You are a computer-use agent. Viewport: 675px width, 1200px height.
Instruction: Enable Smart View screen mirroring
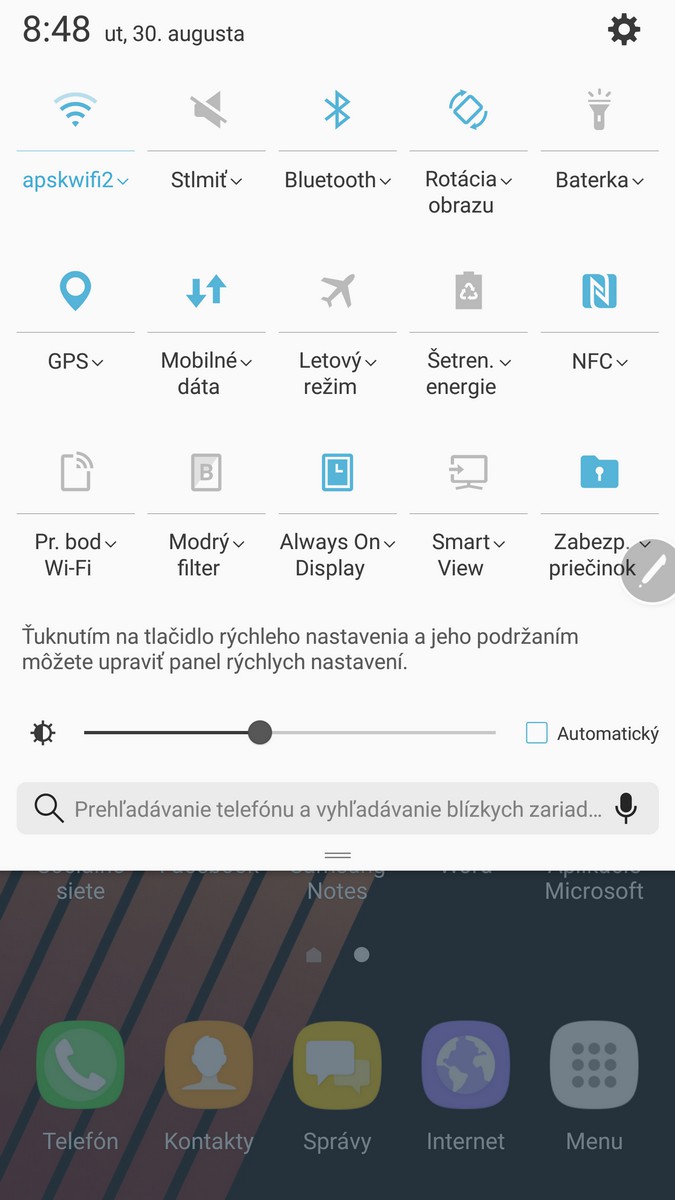point(468,472)
